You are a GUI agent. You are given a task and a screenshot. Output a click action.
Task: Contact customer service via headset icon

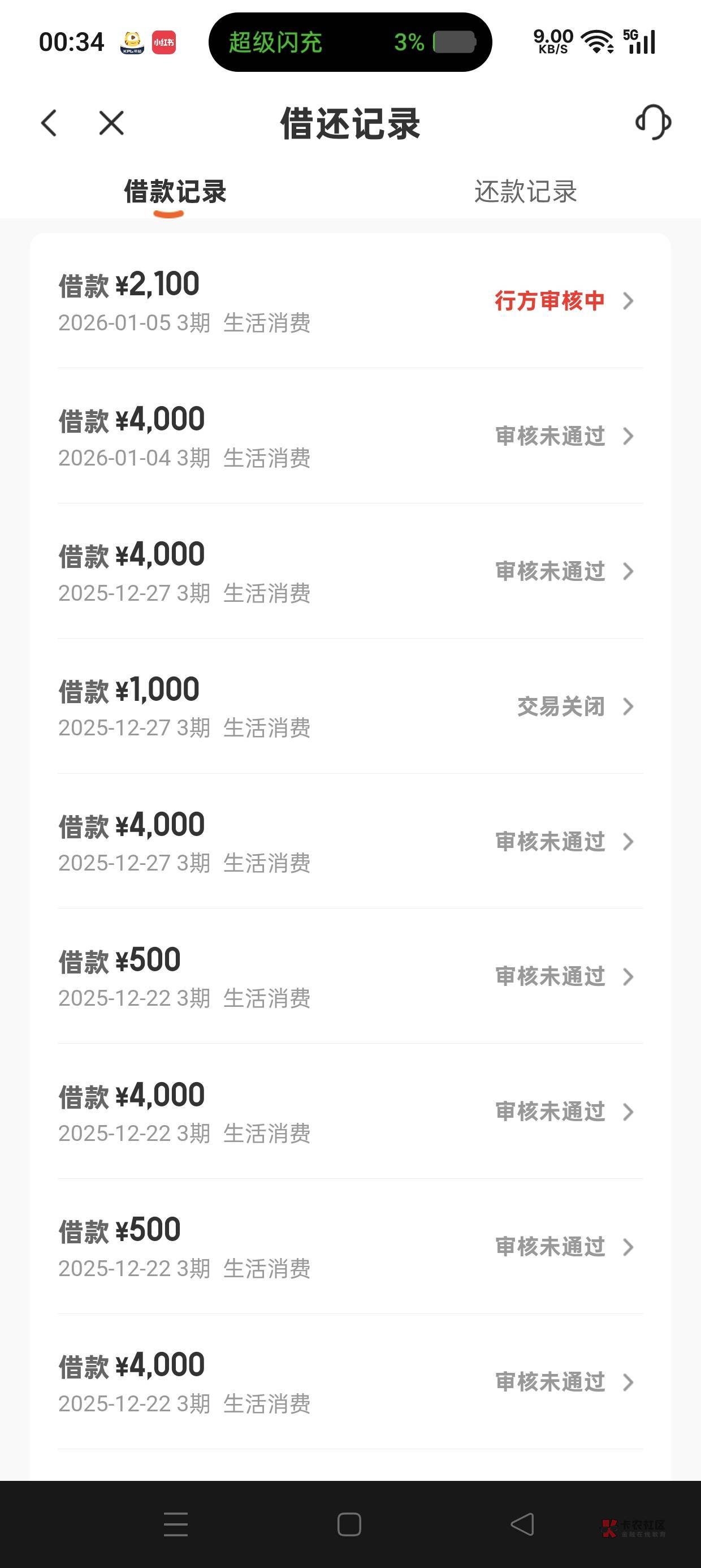(653, 122)
